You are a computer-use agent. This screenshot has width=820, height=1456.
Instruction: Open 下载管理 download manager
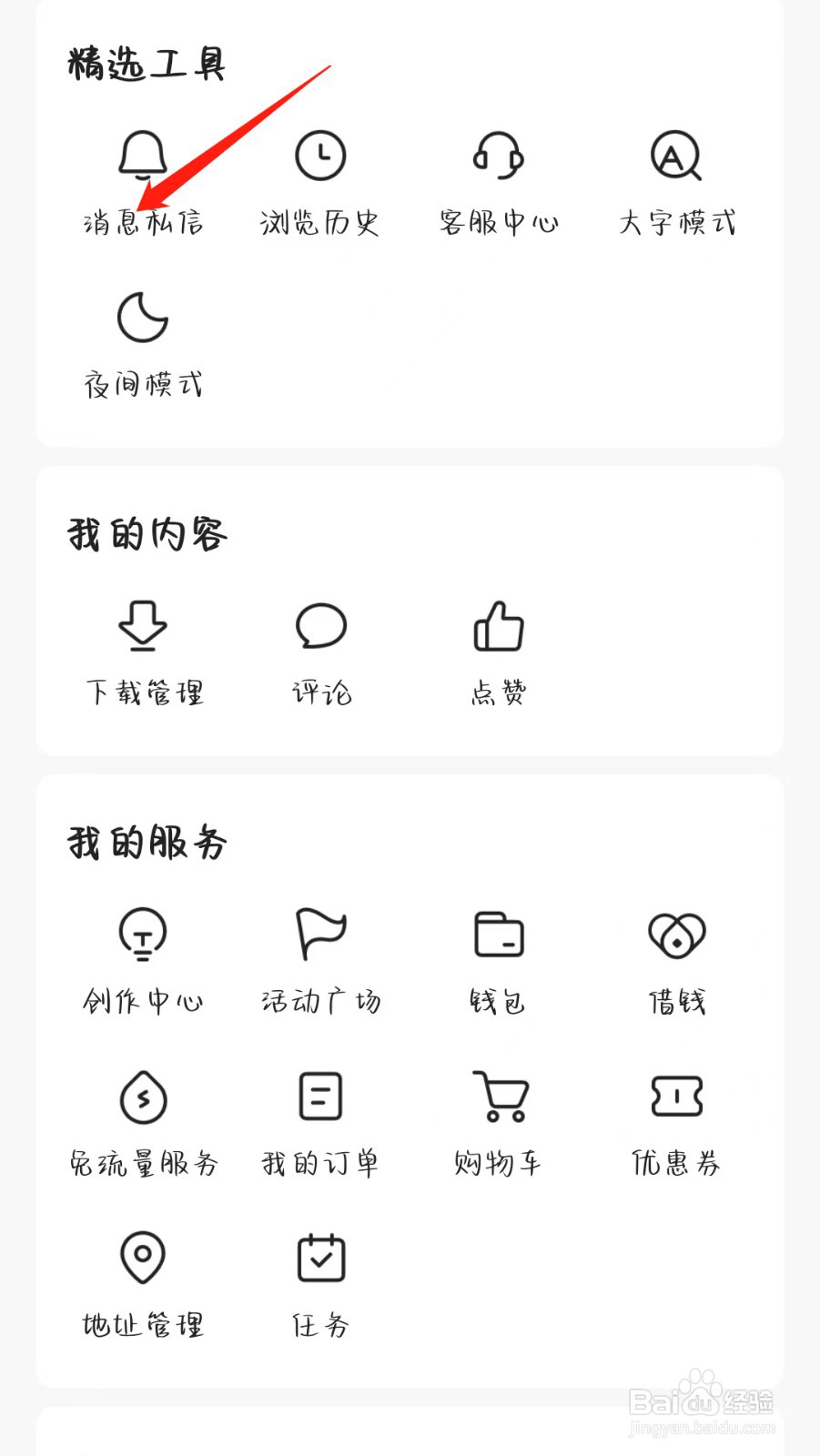(x=143, y=652)
